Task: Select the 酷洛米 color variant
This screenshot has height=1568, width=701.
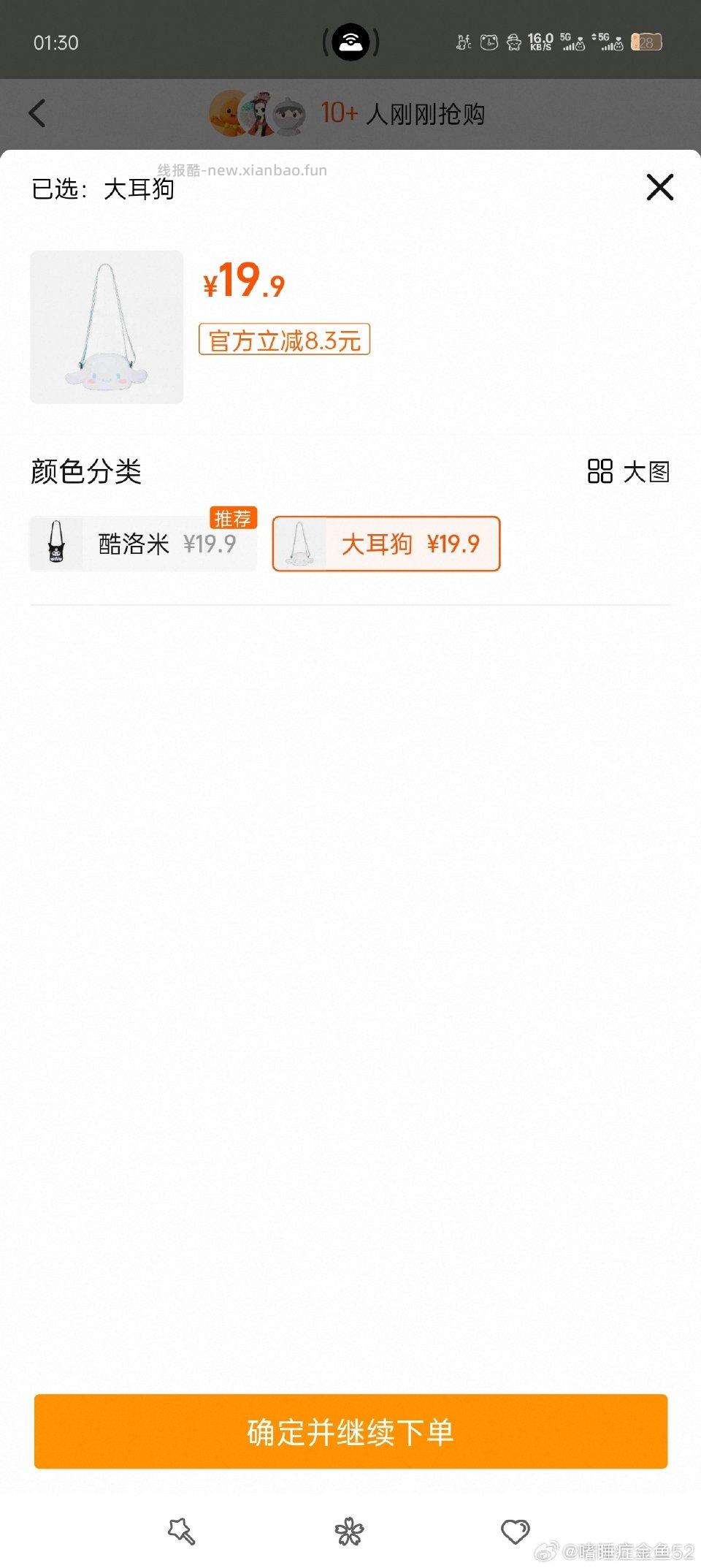Action: point(142,543)
